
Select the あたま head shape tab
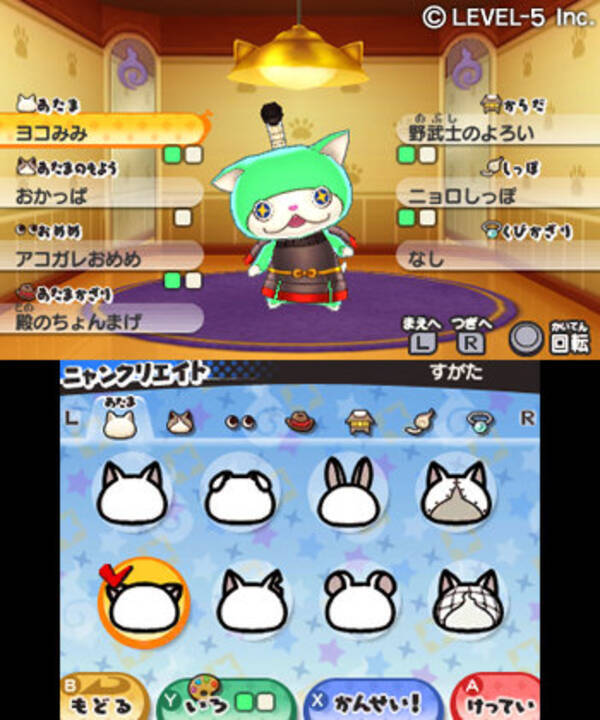tap(120, 420)
